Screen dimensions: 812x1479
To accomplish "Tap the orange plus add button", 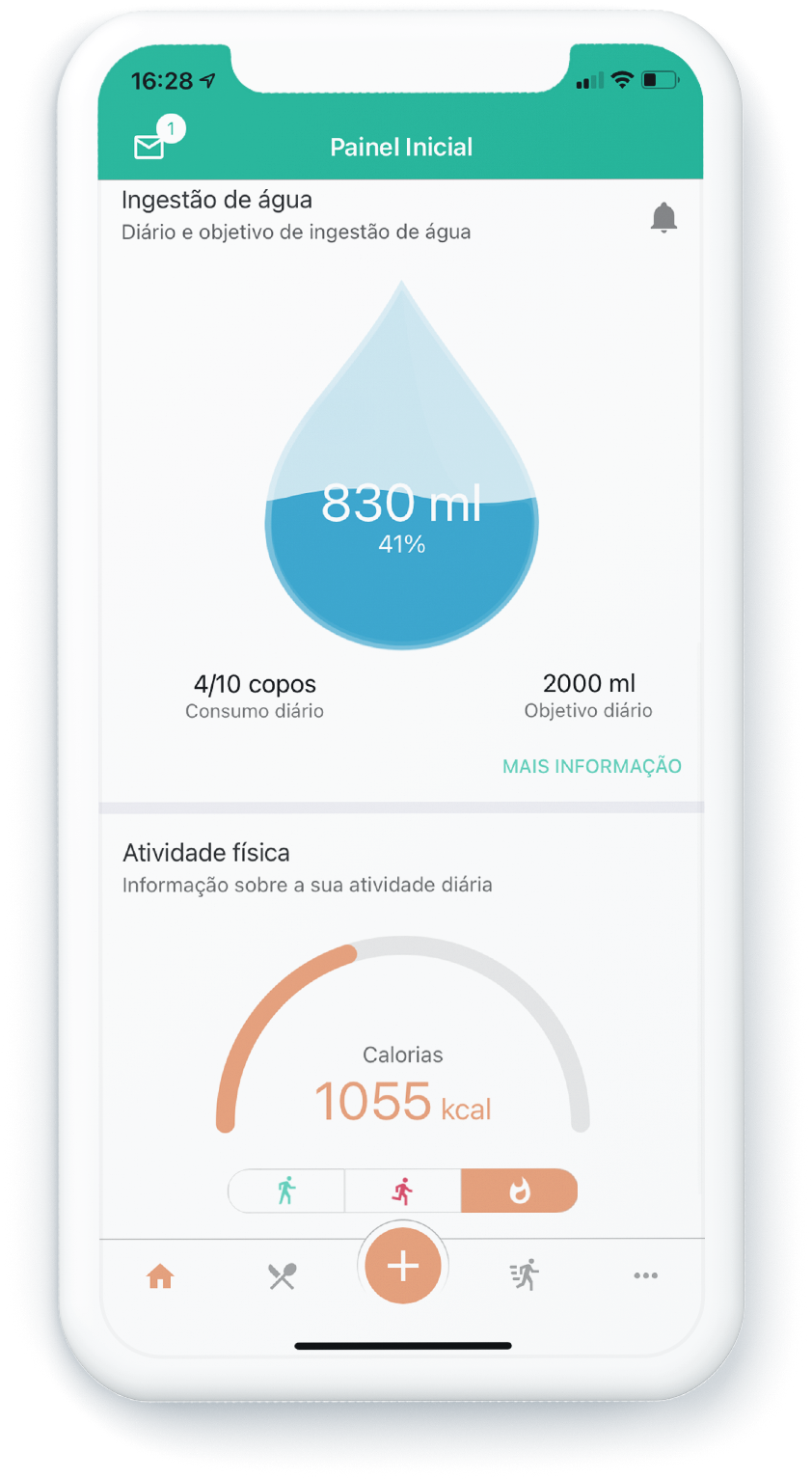I will tap(403, 1266).
